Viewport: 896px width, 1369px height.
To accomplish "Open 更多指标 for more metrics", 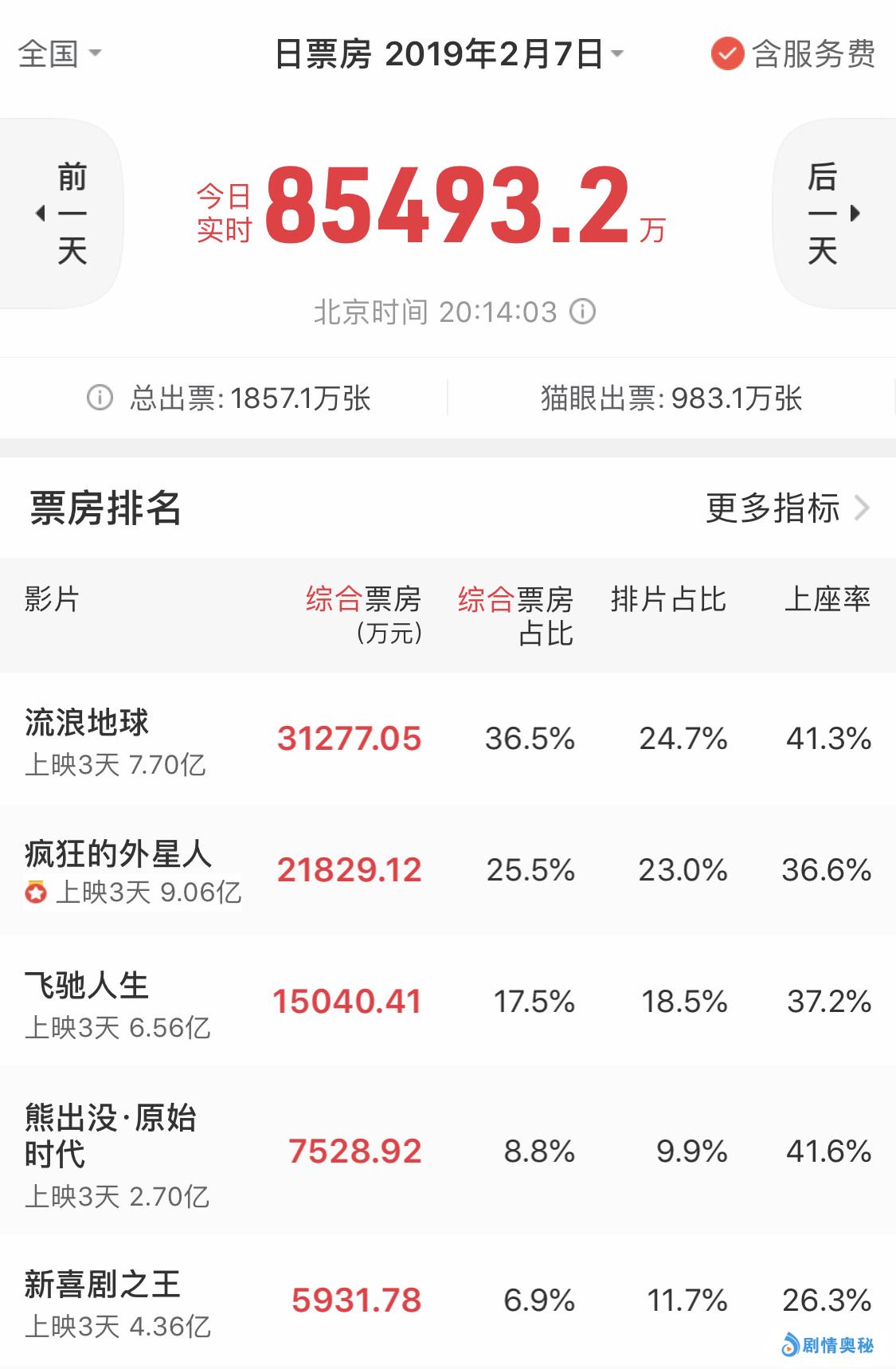I will coord(787,508).
